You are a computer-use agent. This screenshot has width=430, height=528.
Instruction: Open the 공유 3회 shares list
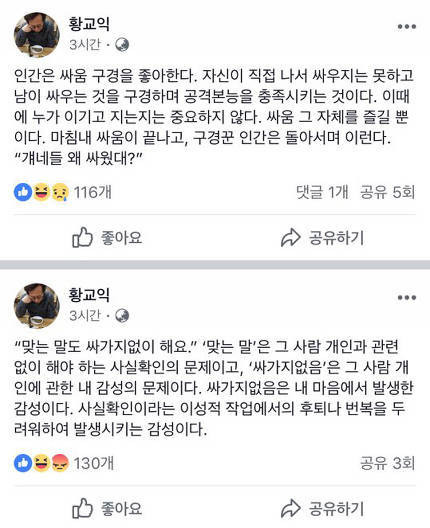[x=387, y=463]
